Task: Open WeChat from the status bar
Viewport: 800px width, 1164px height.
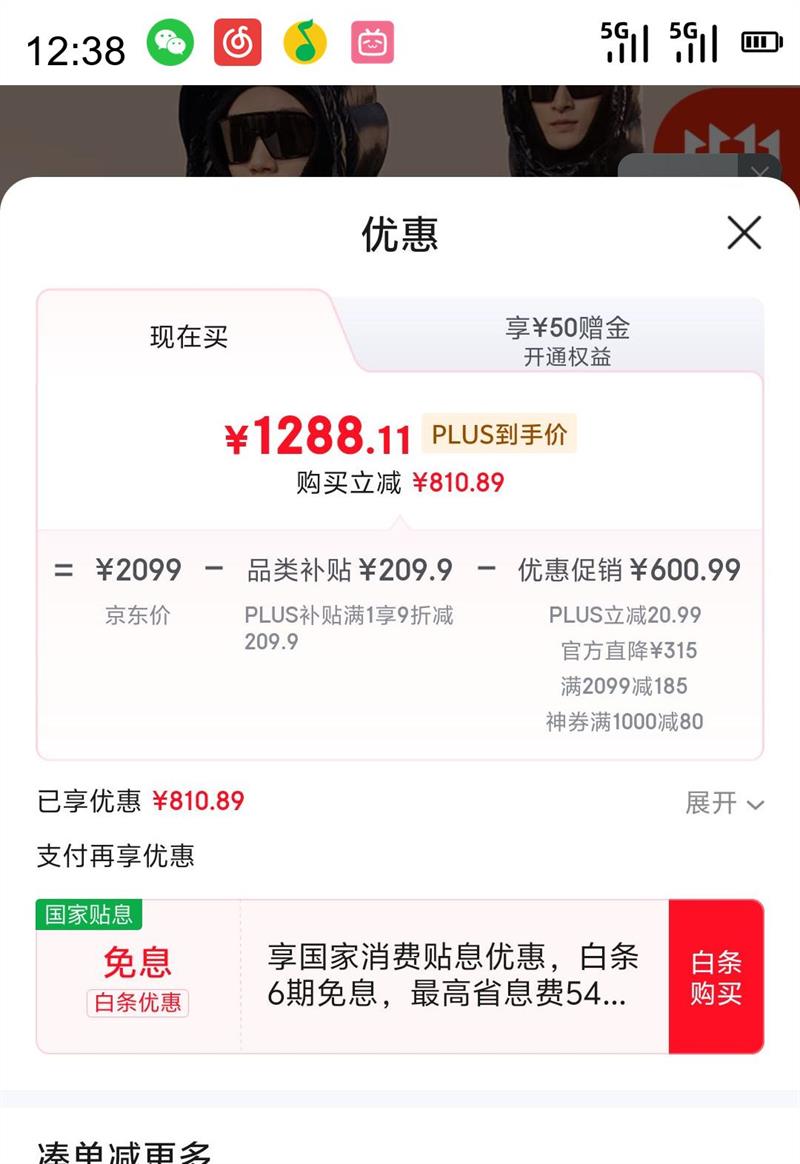Action: coord(172,42)
